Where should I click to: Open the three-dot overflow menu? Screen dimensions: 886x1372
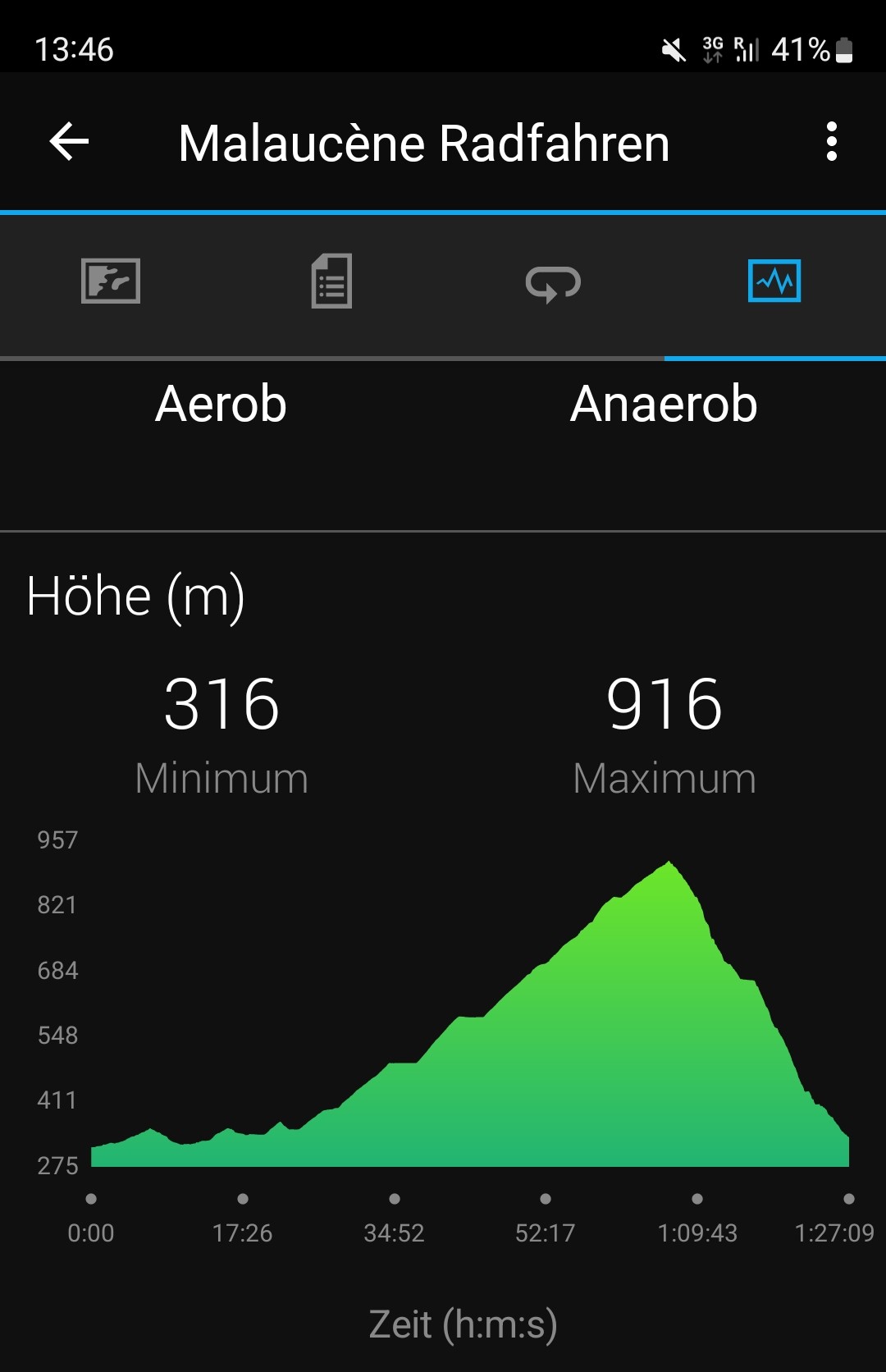[831, 142]
